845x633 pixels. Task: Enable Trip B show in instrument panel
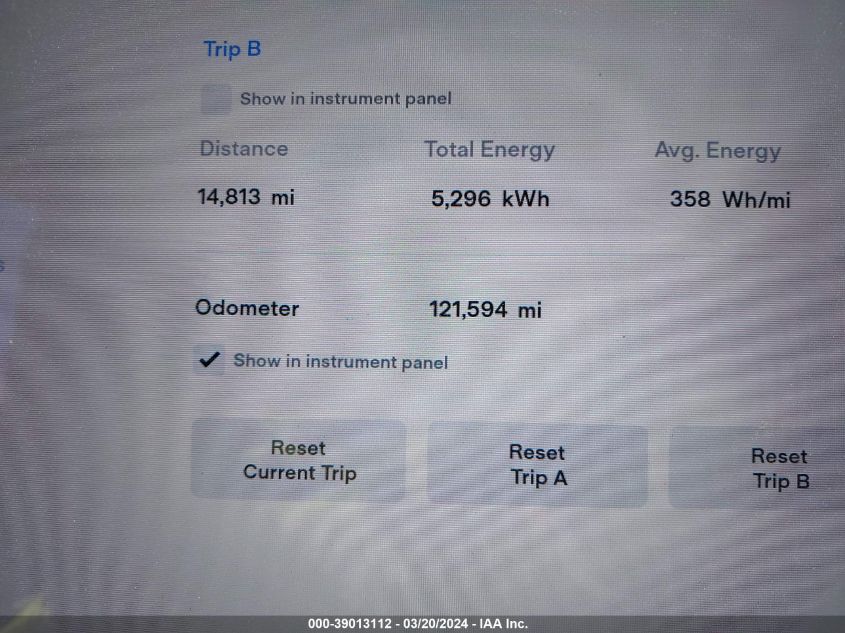216,99
